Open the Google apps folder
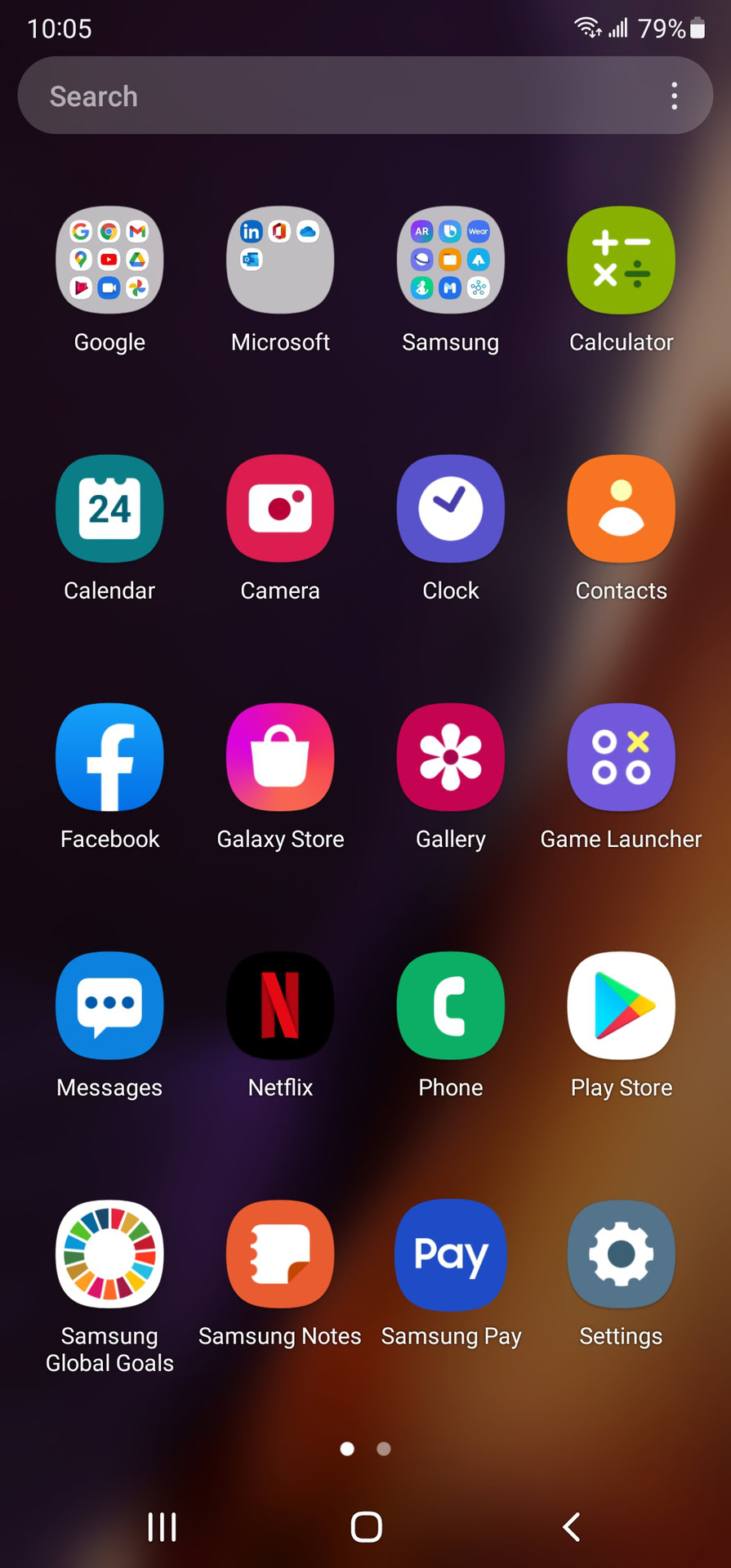The height and width of the screenshot is (1568, 731). click(x=109, y=261)
